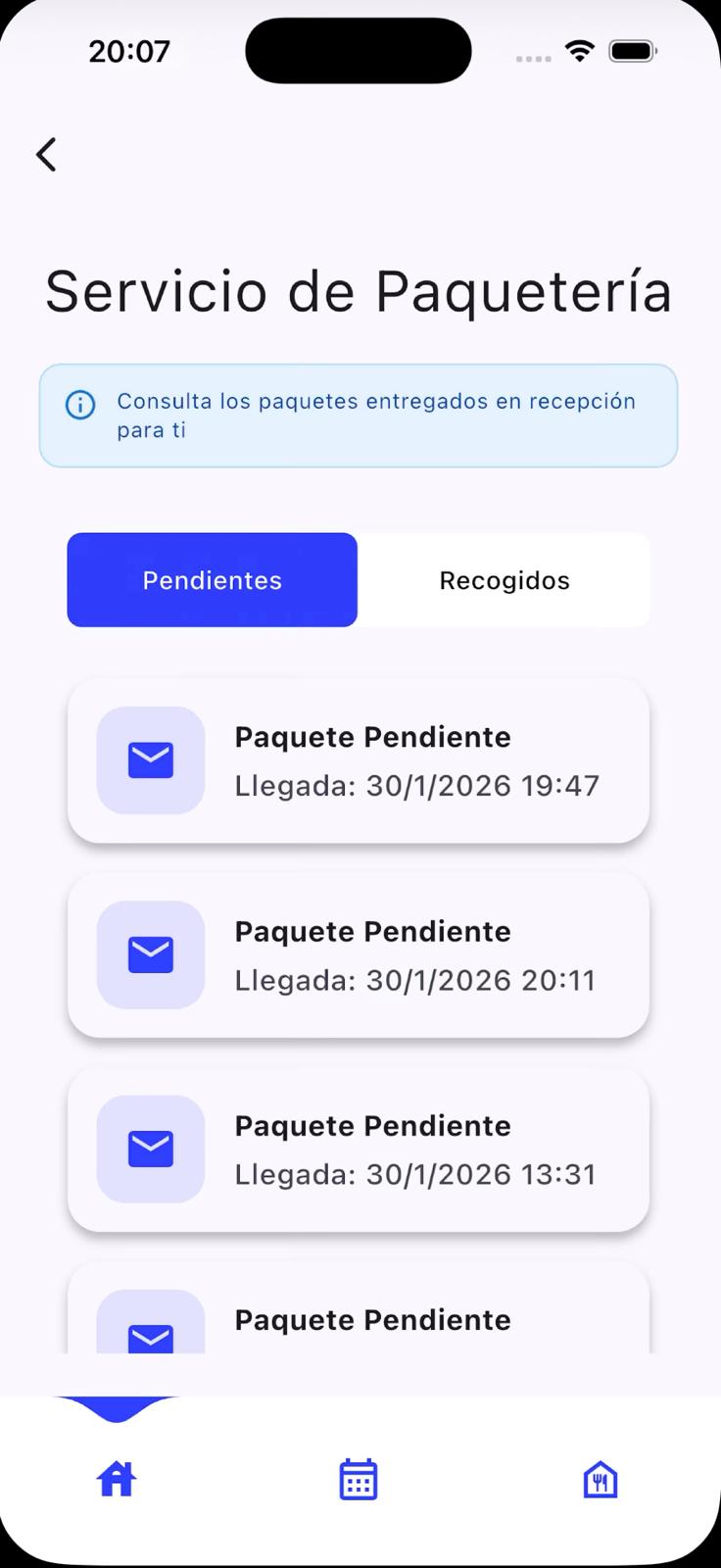Select the Pendientes tab
This screenshot has width=721, height=1568.
click(x=212, y=579)
